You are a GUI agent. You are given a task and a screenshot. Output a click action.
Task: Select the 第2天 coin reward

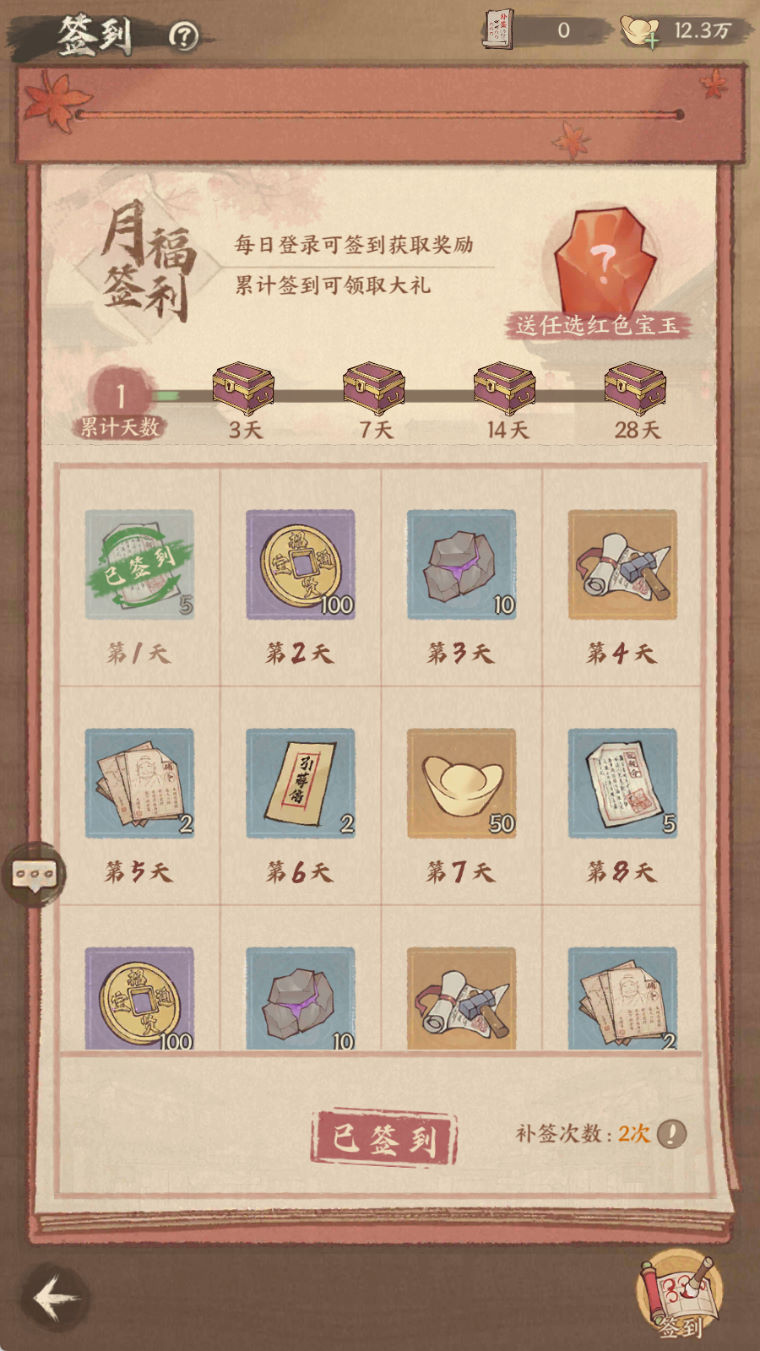point(300,564)
